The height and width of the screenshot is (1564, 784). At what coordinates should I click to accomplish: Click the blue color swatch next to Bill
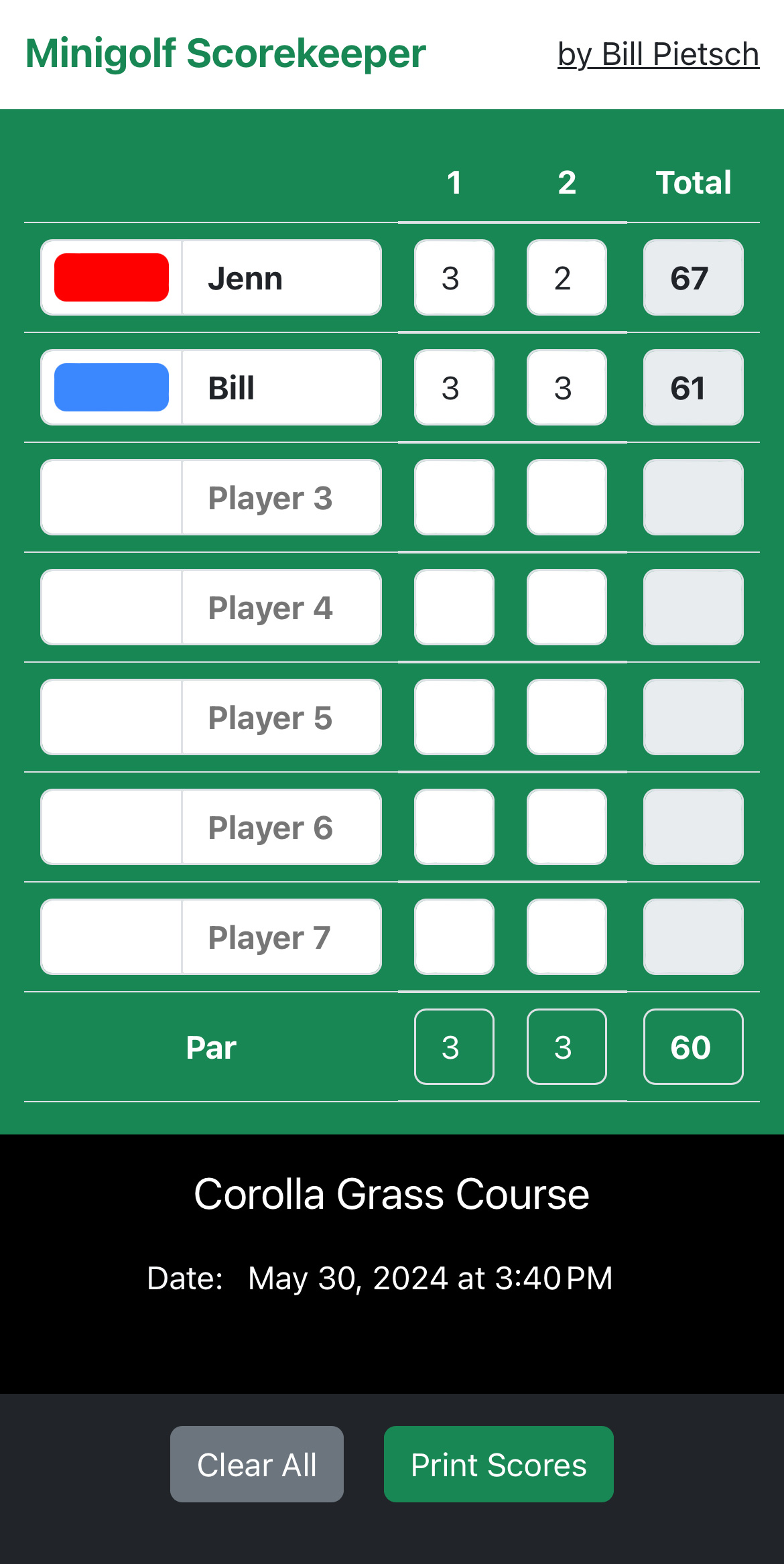coord(111,387)
